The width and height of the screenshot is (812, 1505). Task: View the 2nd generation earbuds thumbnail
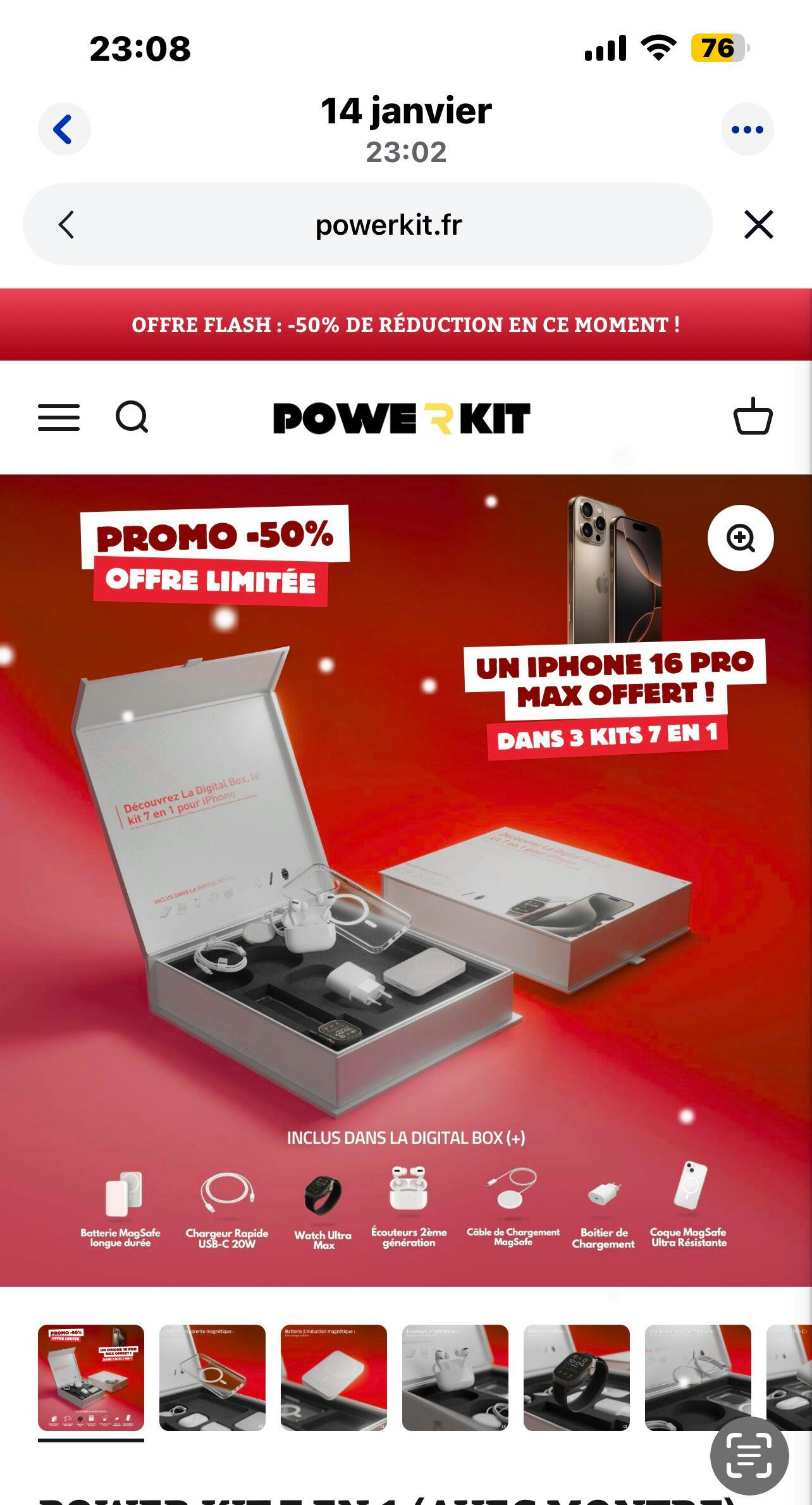[455, 1377]
